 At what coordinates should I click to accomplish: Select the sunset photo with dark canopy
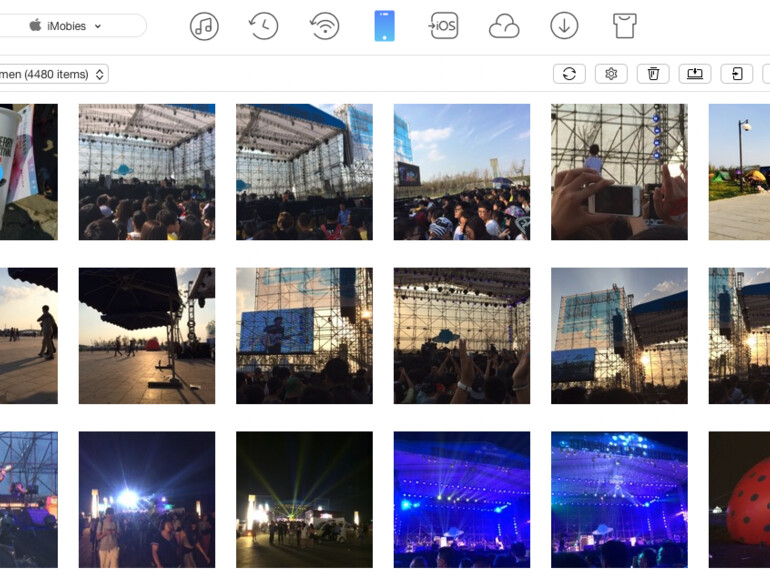click(147, 336)
